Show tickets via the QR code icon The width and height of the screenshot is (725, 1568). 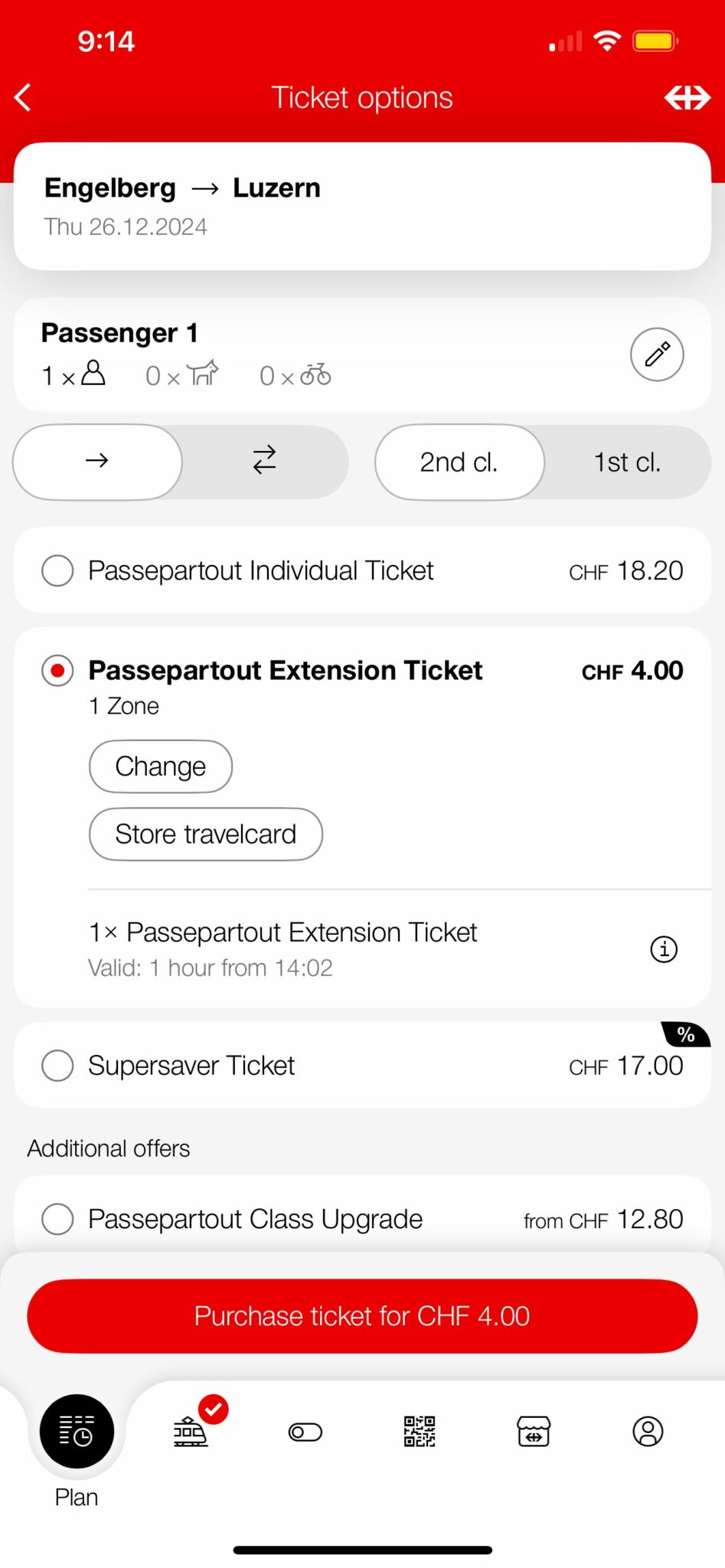[419, 1432]
